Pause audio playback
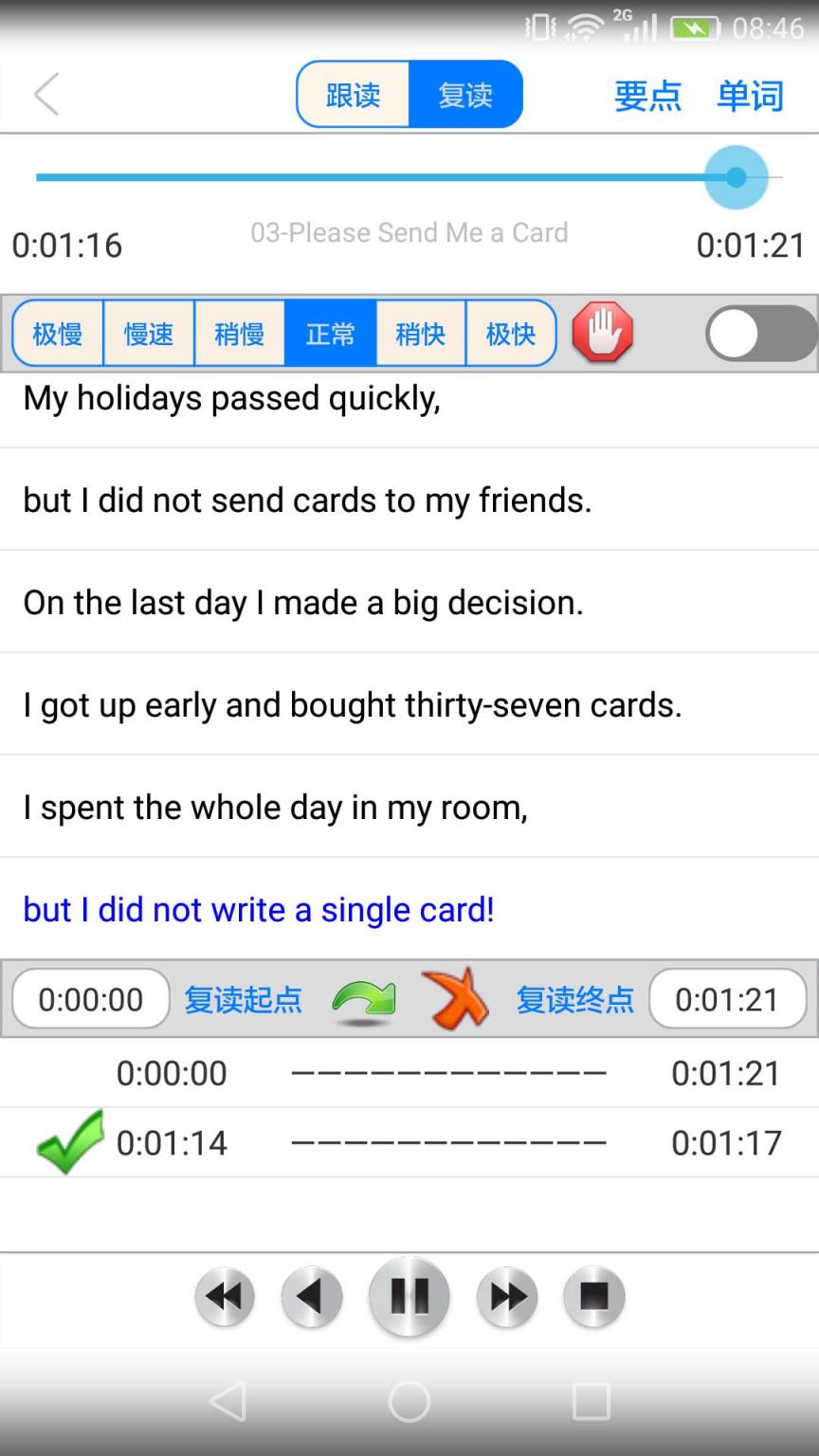The height and width of the screenshot is (1456, 819). click(409, 1296)
